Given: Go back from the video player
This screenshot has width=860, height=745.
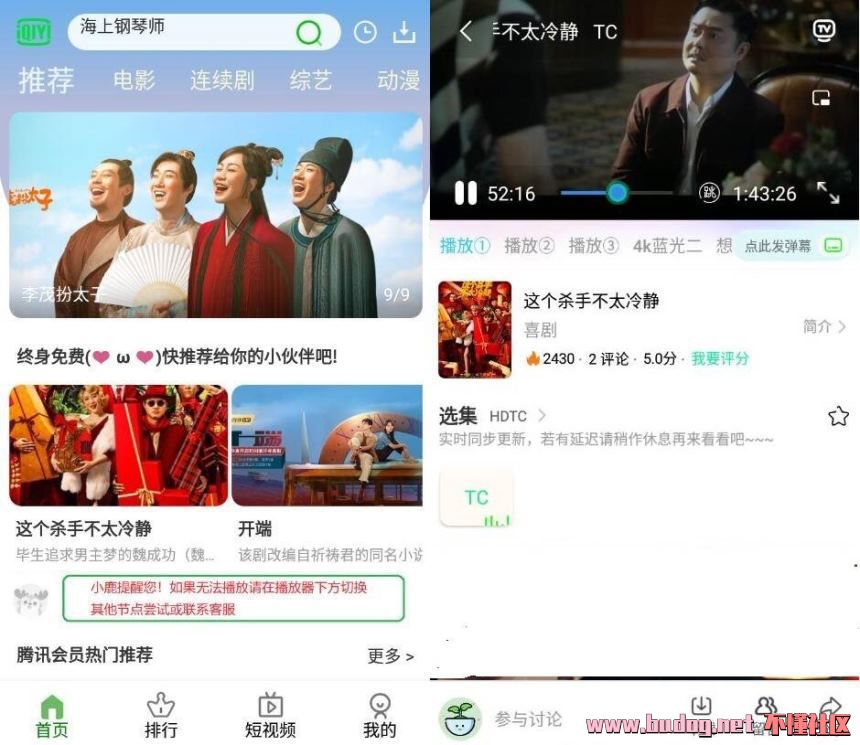Looking at the screenshot, I should coord(466,31).
